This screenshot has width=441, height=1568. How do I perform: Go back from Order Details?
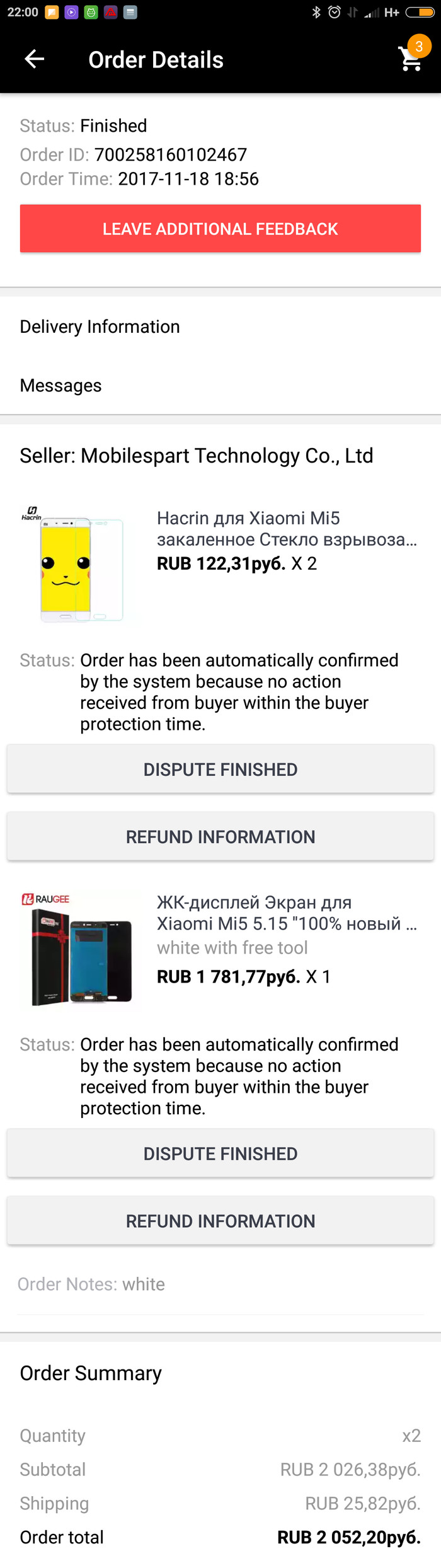(34, 59)
